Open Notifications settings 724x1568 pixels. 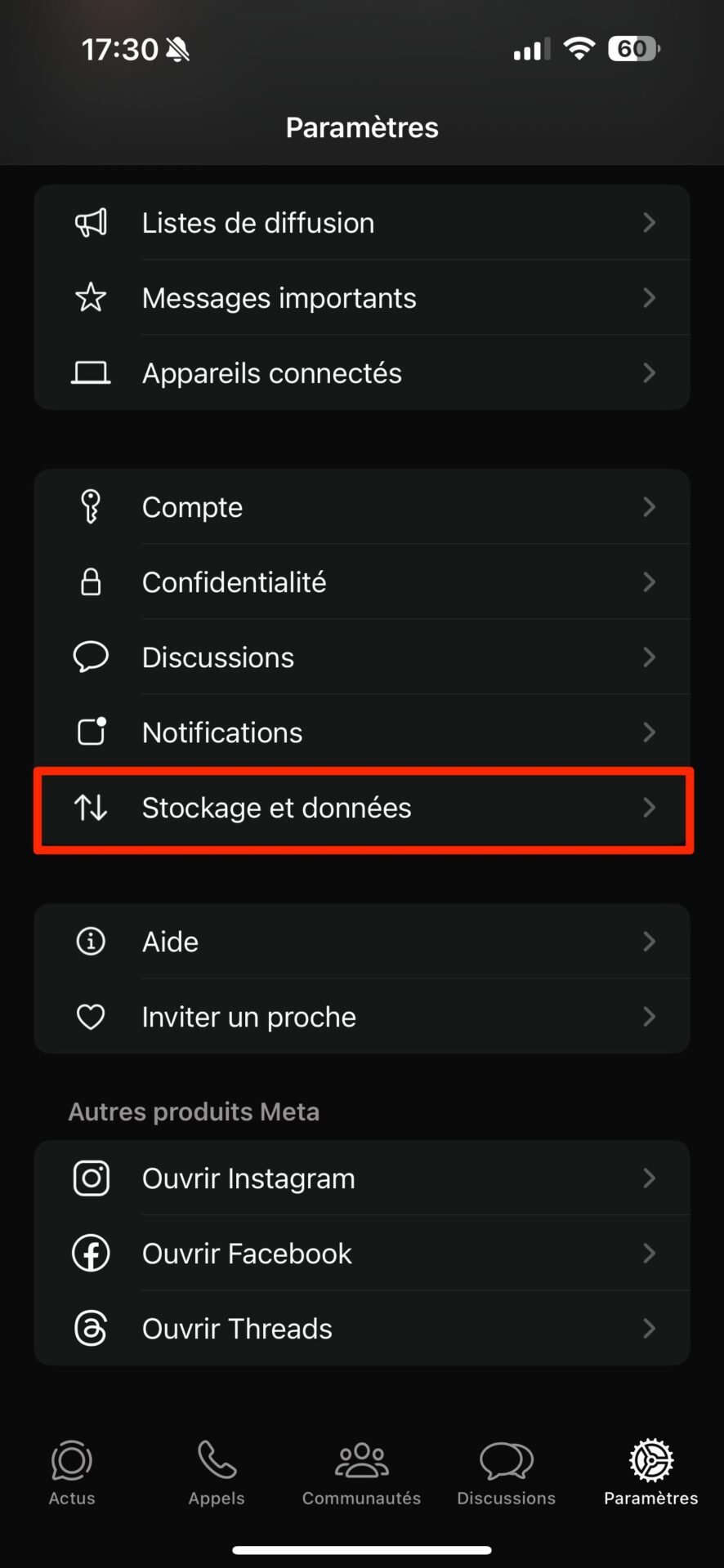[x=362, y=733]
